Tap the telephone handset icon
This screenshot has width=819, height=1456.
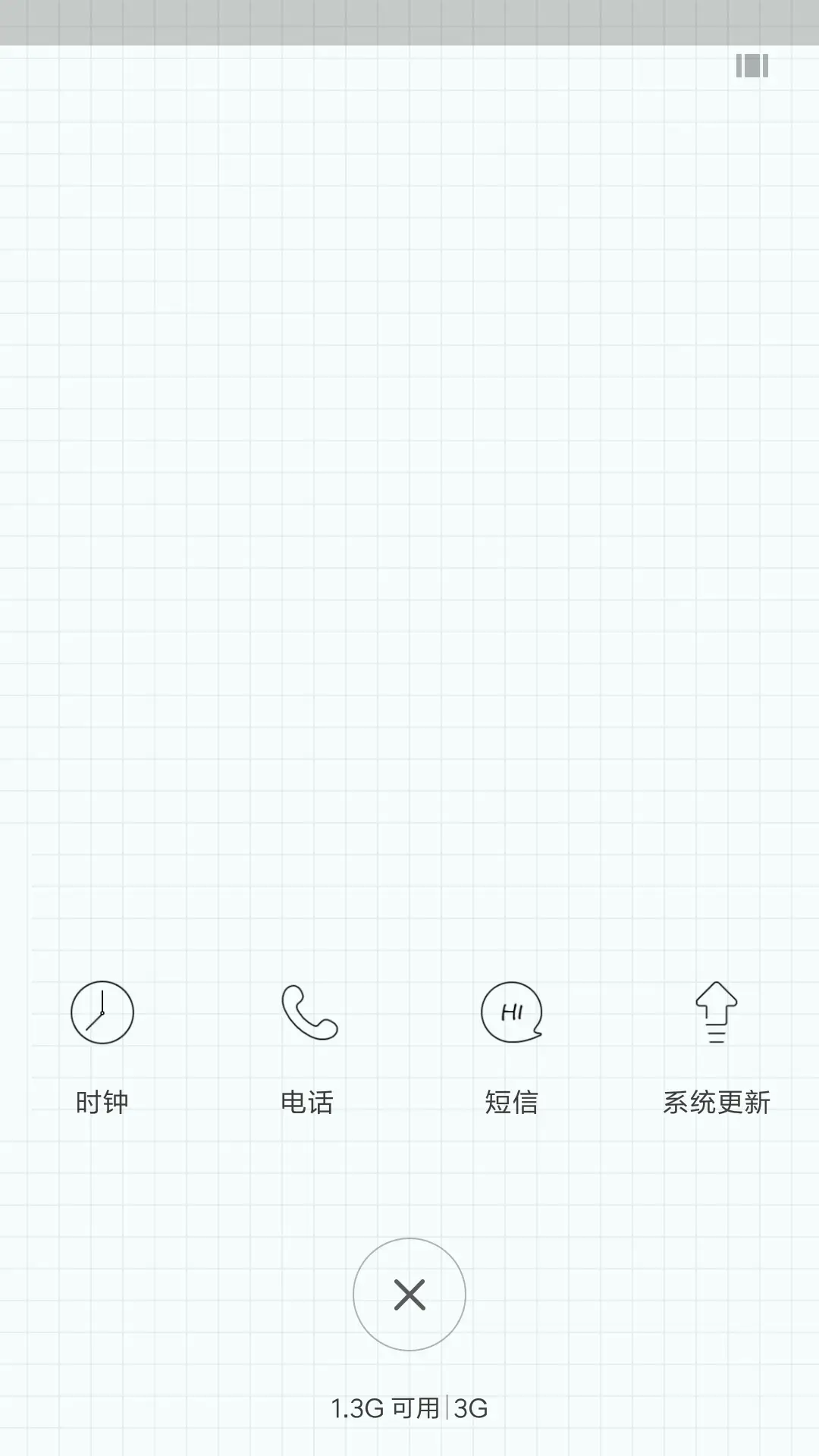click(x=307, y=1012)
